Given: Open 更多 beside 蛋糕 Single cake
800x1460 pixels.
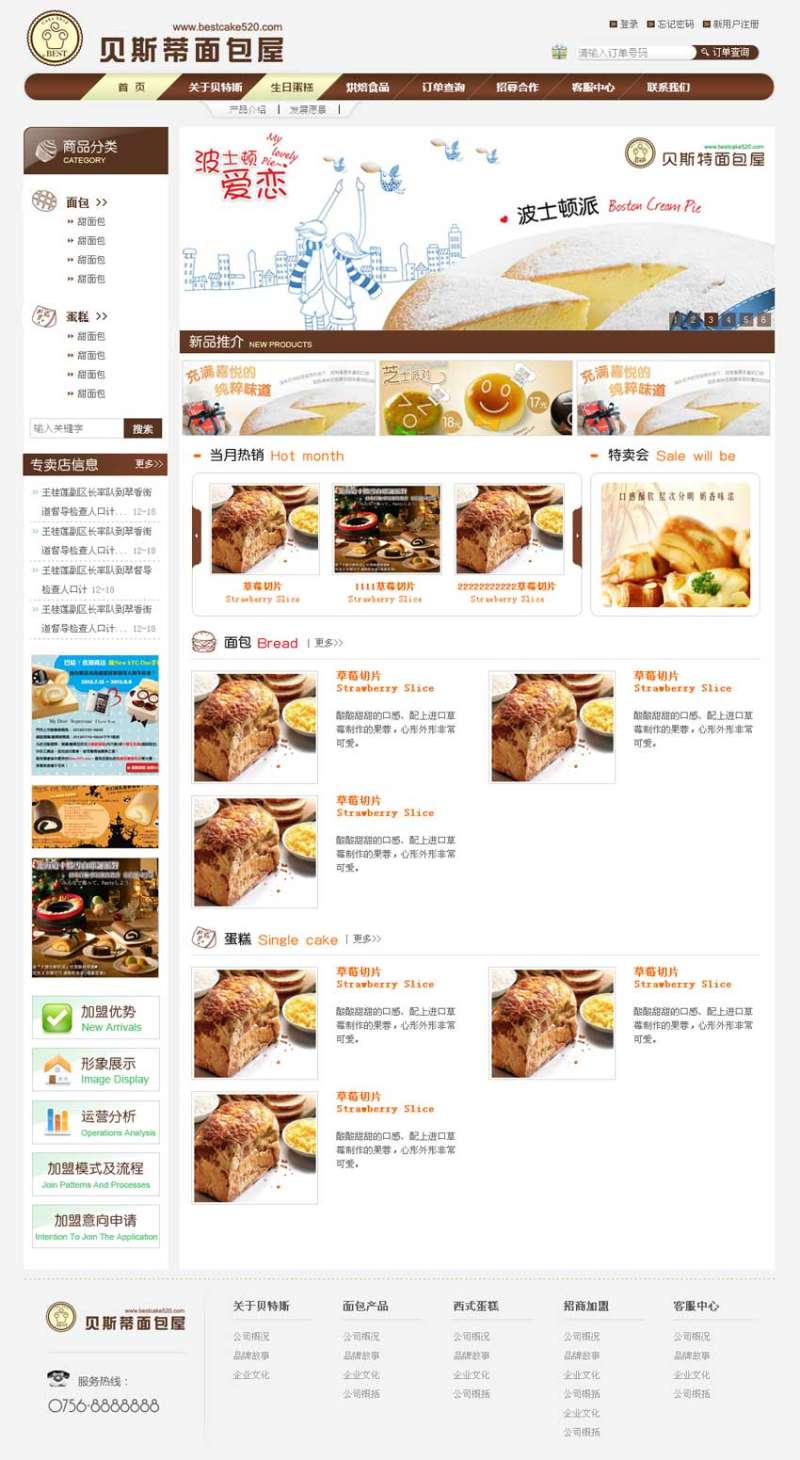Looking at the screenshot, I should (366, 939).
